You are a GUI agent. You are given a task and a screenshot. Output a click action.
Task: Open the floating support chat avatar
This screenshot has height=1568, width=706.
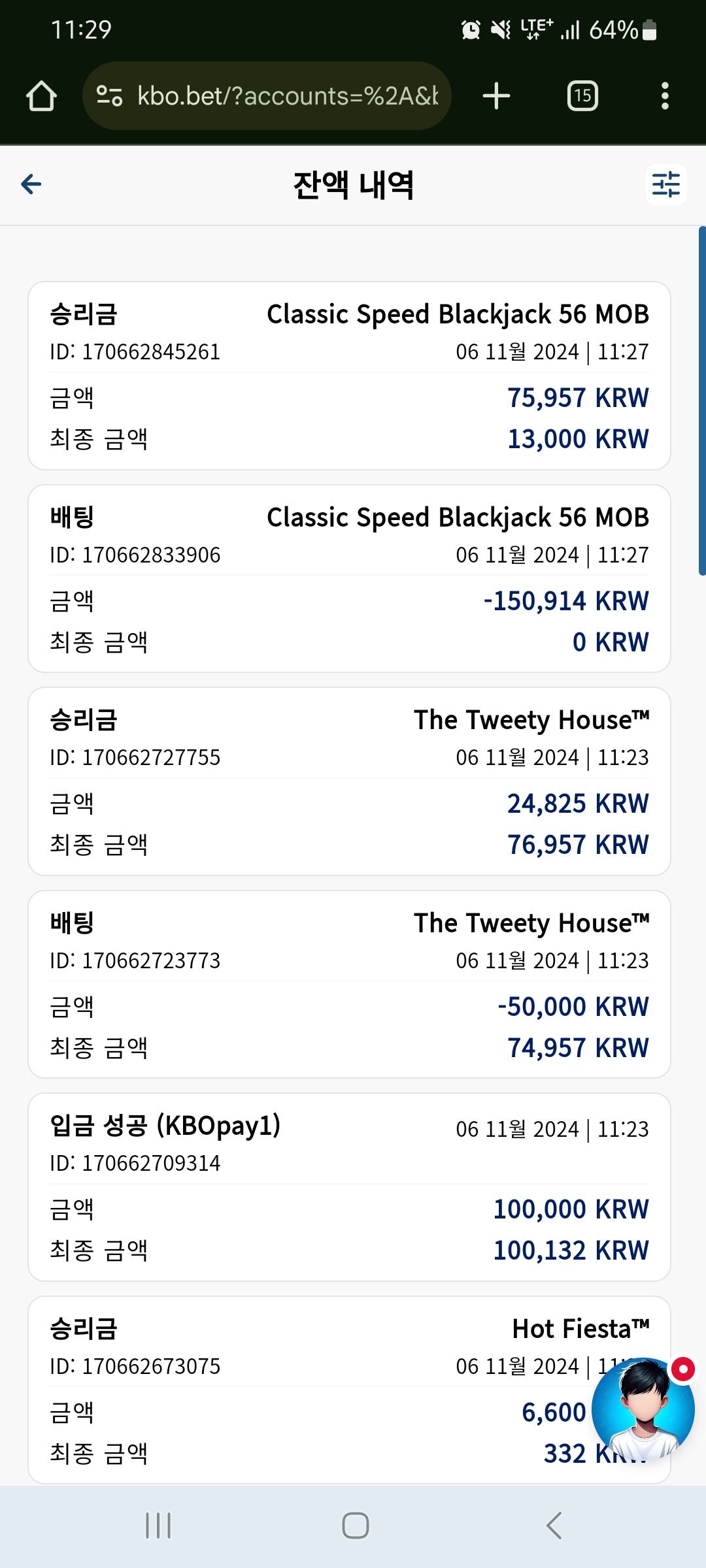click(643, 1409)
